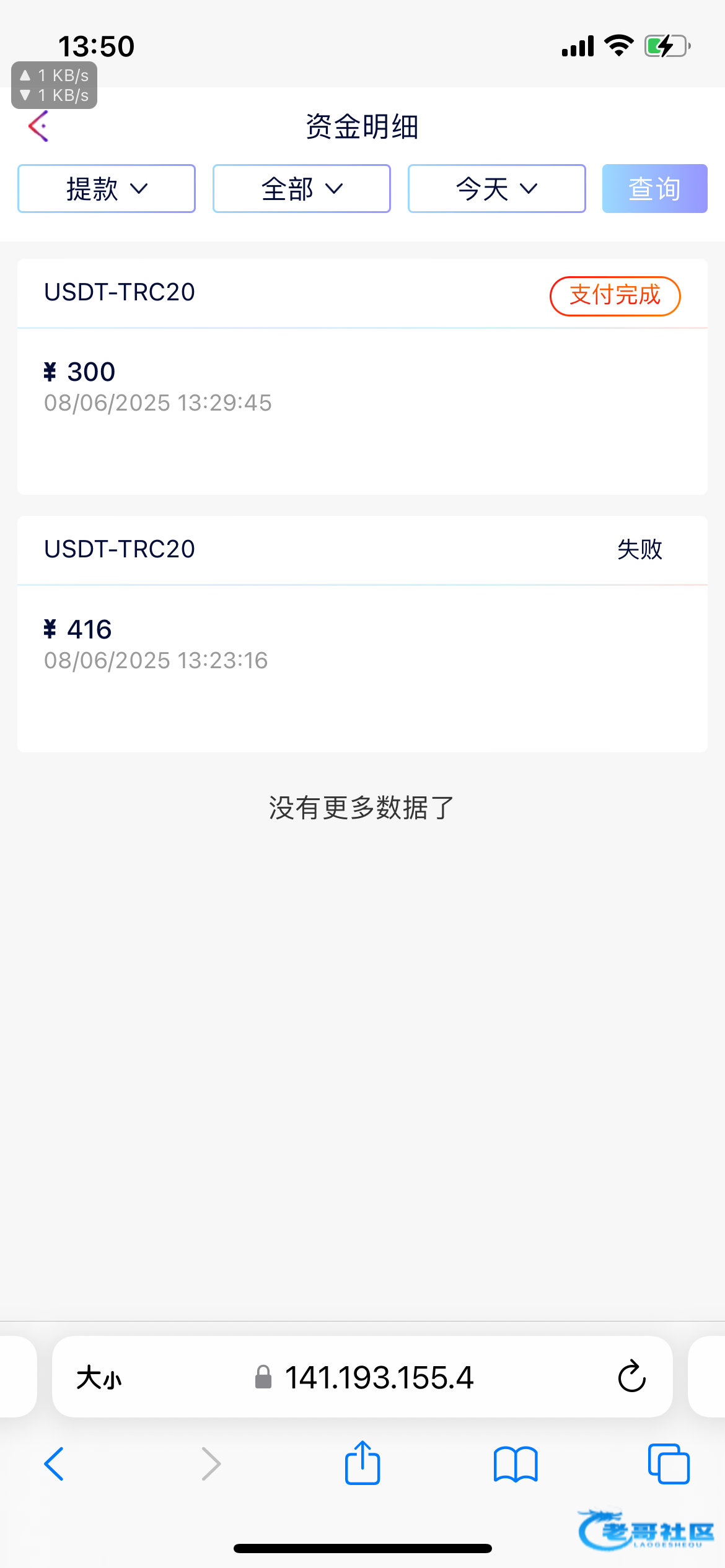Viewport: 725px width, 1568px height.
Task: Tap the 查询 search button
Action: (x=654, y=189)
